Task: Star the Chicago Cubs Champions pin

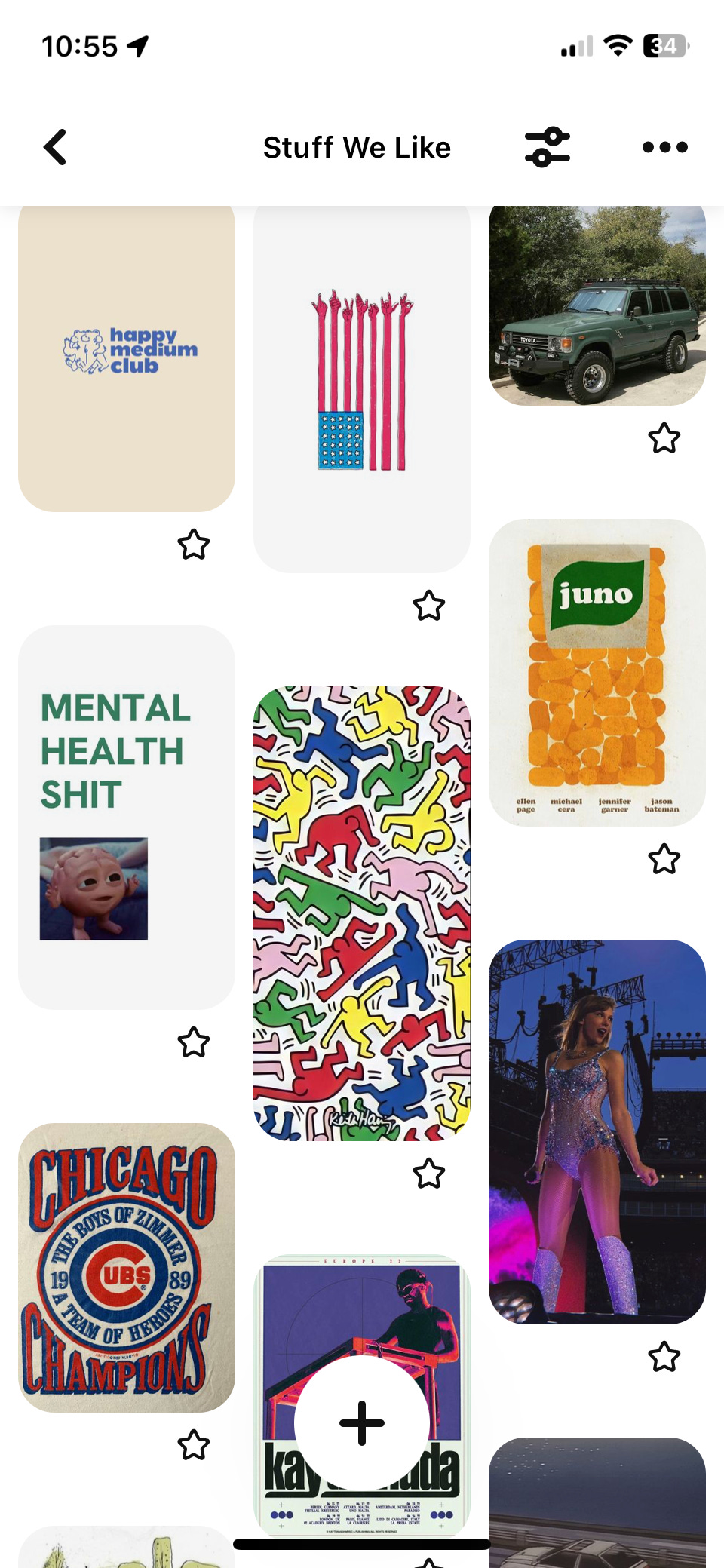Action: coord(194,1445)
